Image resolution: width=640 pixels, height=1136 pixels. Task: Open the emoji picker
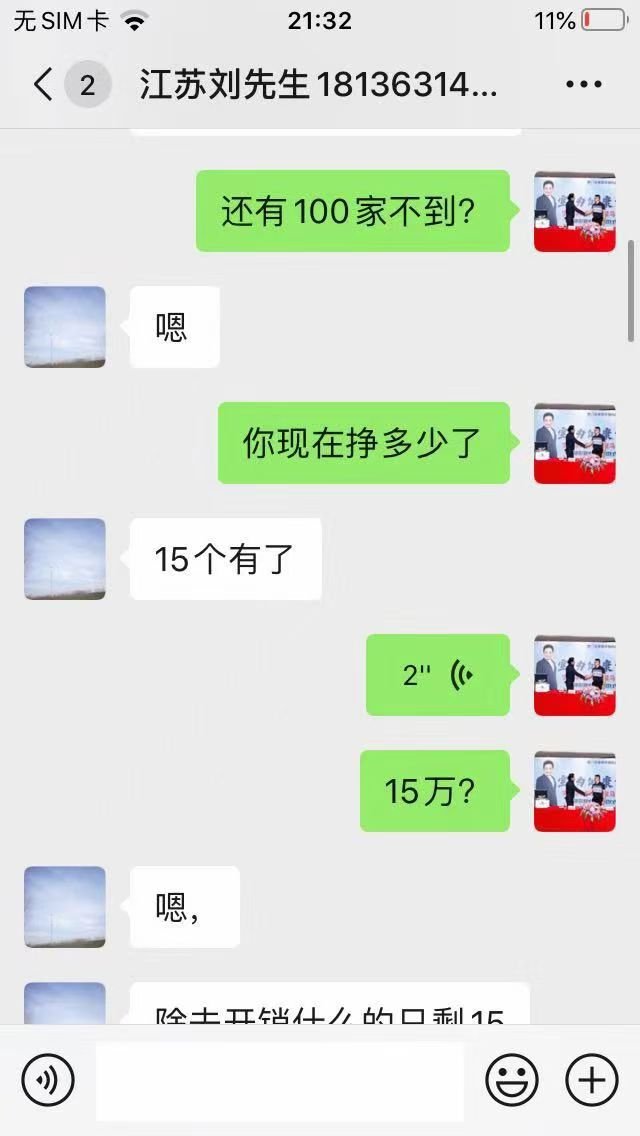(x=512, y=1080)
